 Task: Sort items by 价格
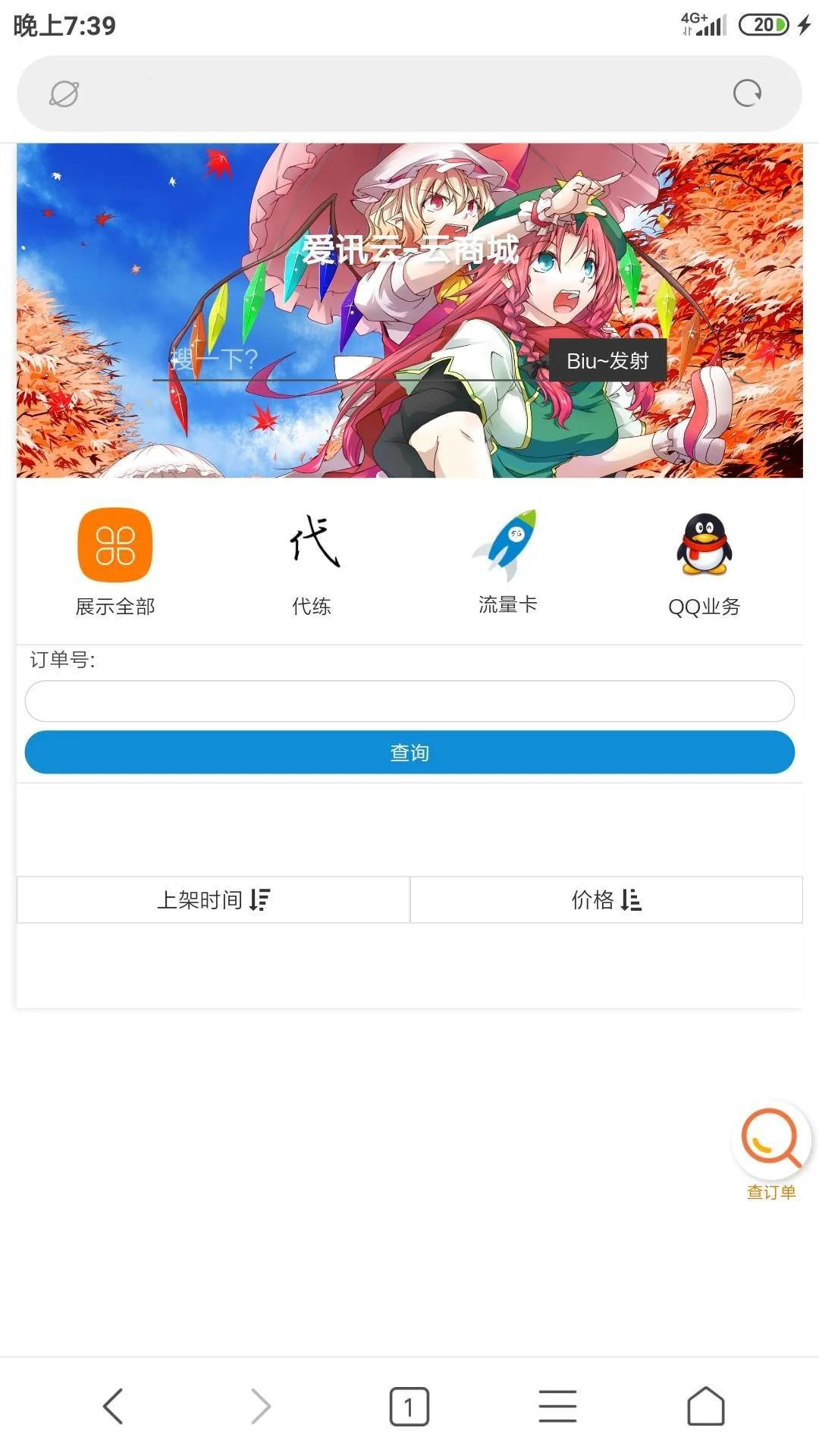coord(606,900)
